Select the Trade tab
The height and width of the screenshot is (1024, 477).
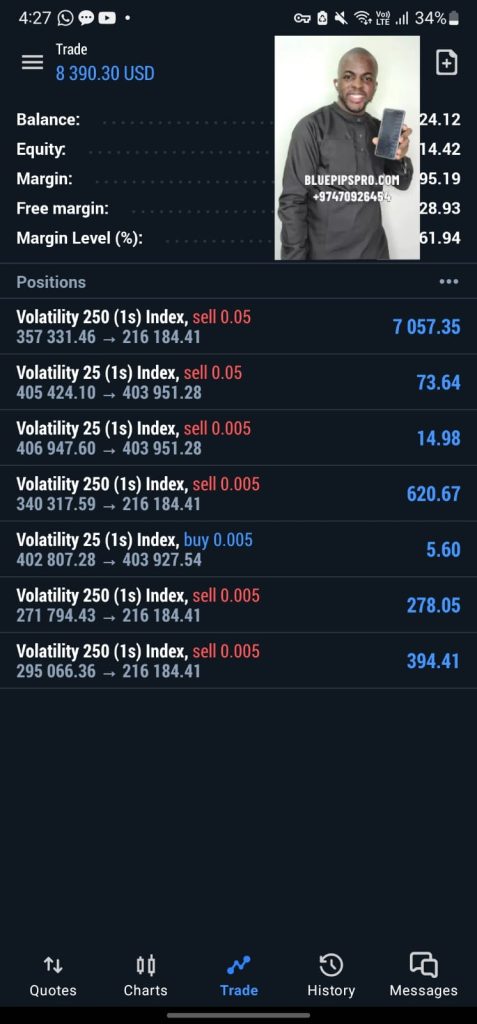[238, 976]
